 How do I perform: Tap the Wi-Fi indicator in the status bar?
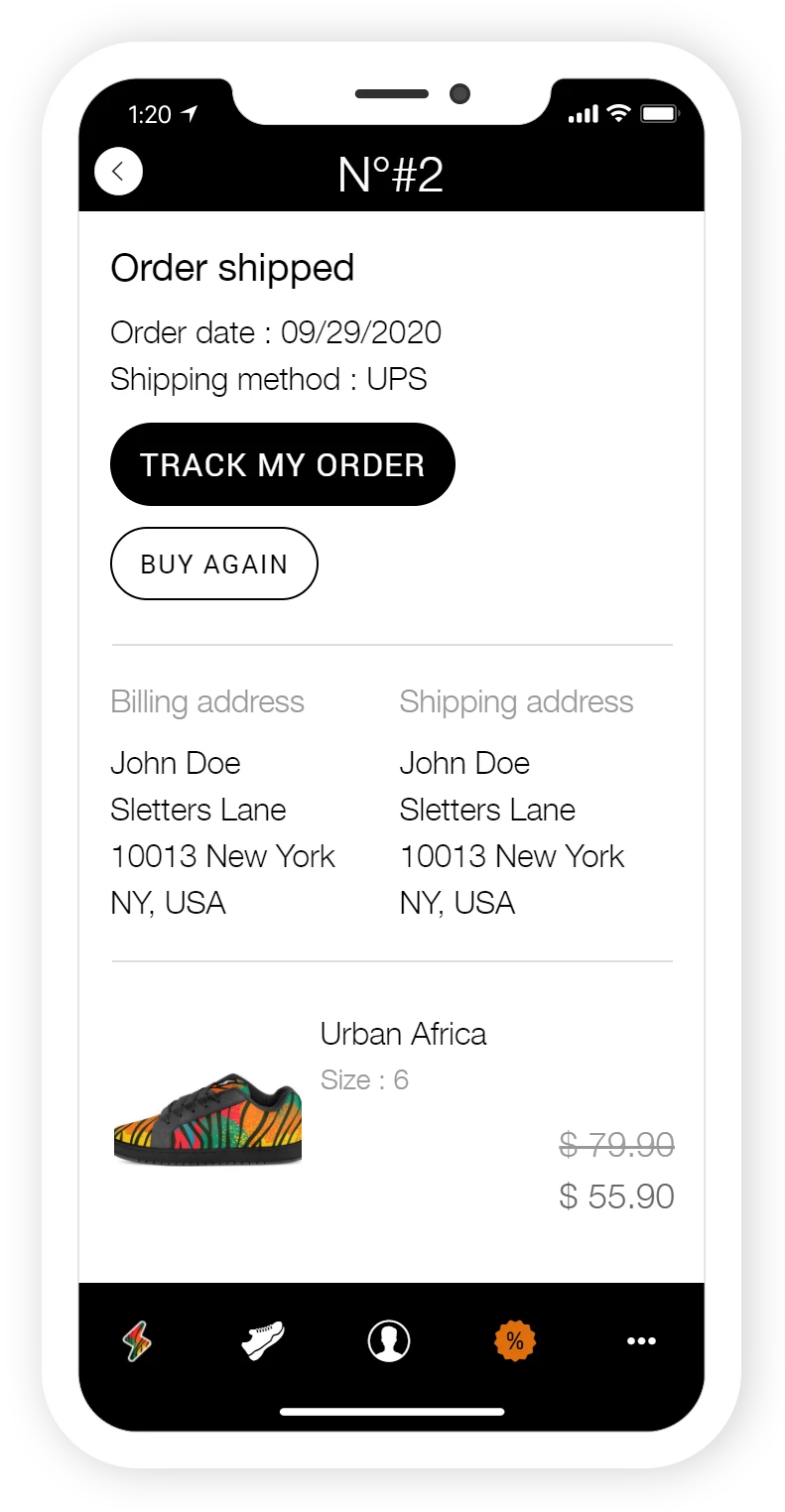(616, 114)
